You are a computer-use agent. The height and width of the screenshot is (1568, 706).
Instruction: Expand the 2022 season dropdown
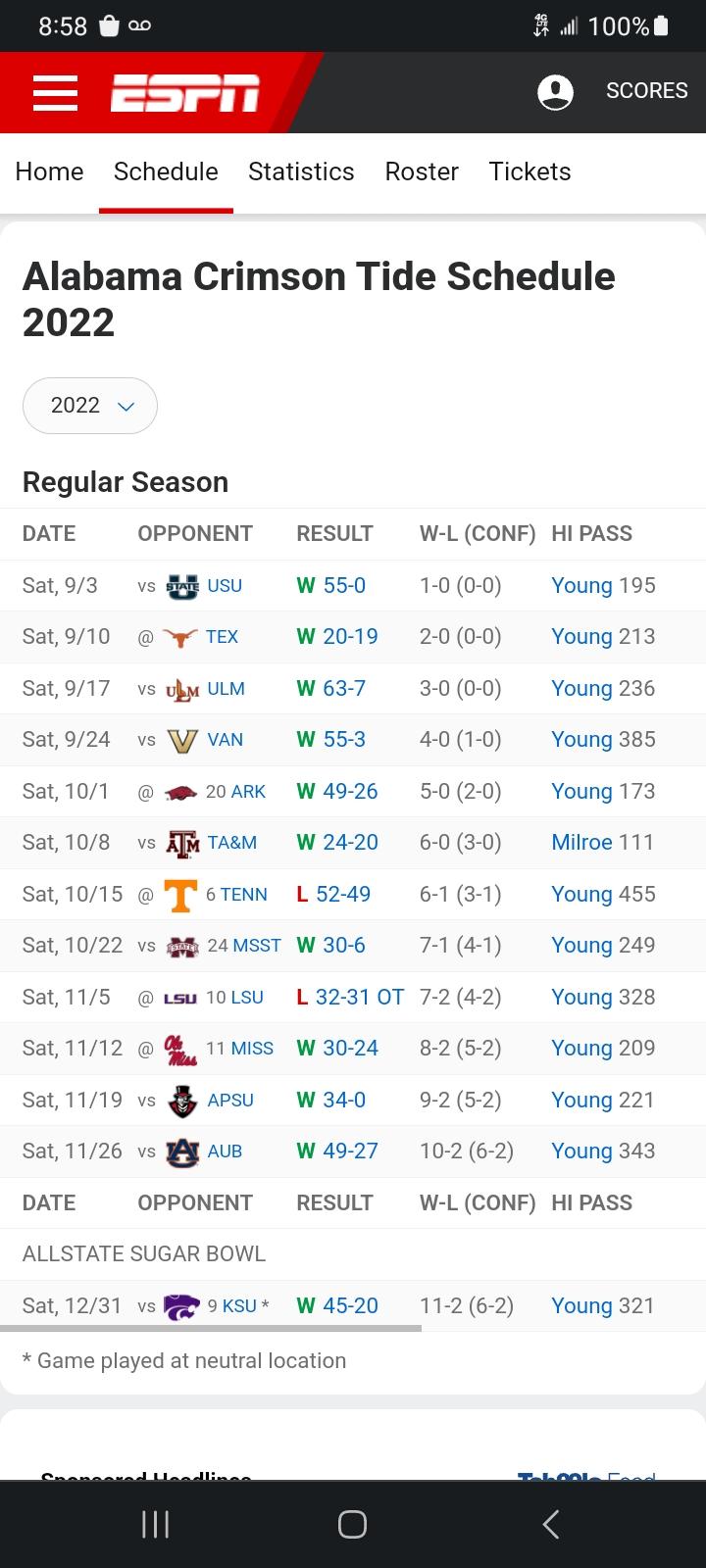pos(90,406)
